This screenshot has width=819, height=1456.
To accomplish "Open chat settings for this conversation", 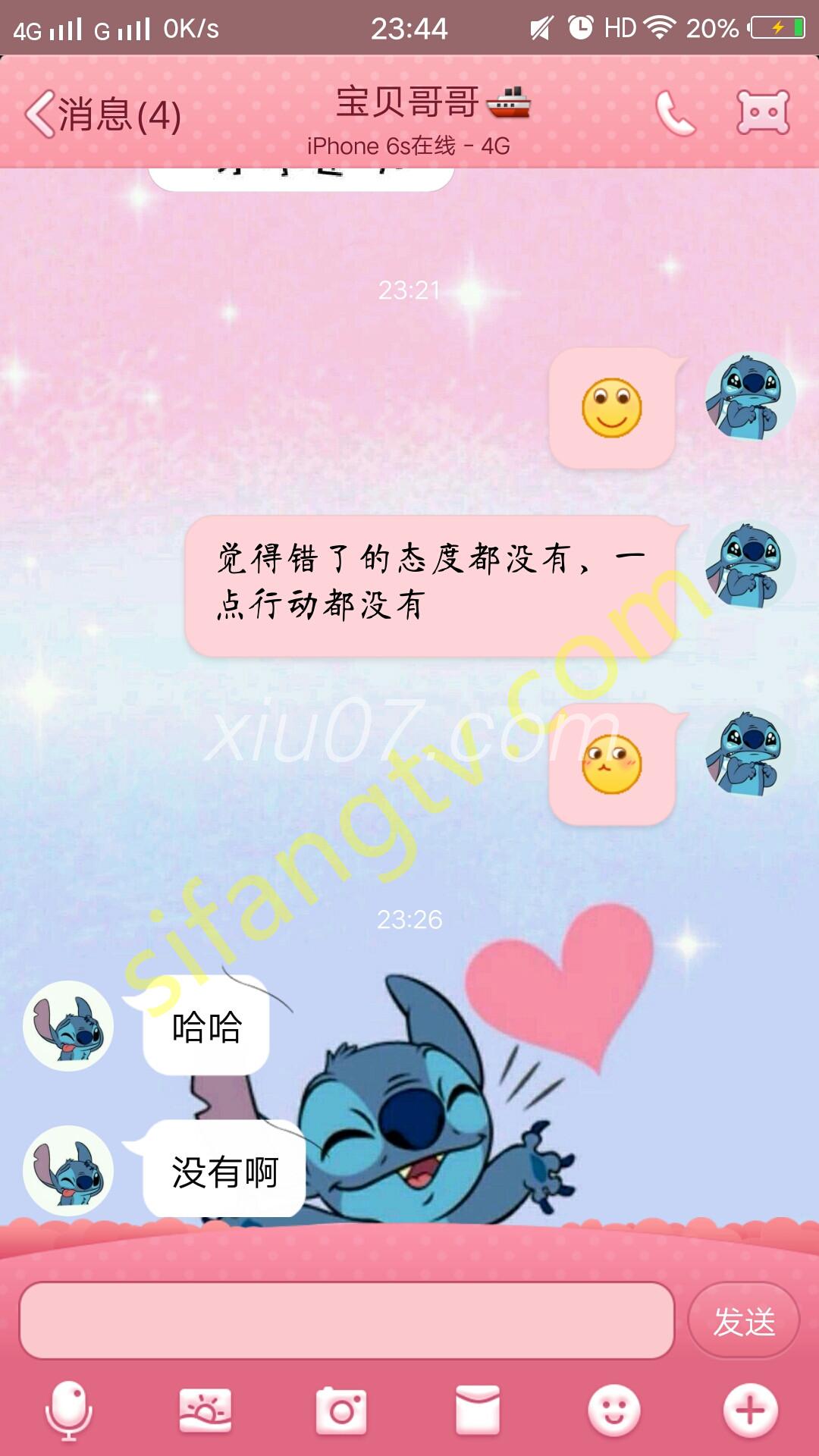I will (763, 113).
